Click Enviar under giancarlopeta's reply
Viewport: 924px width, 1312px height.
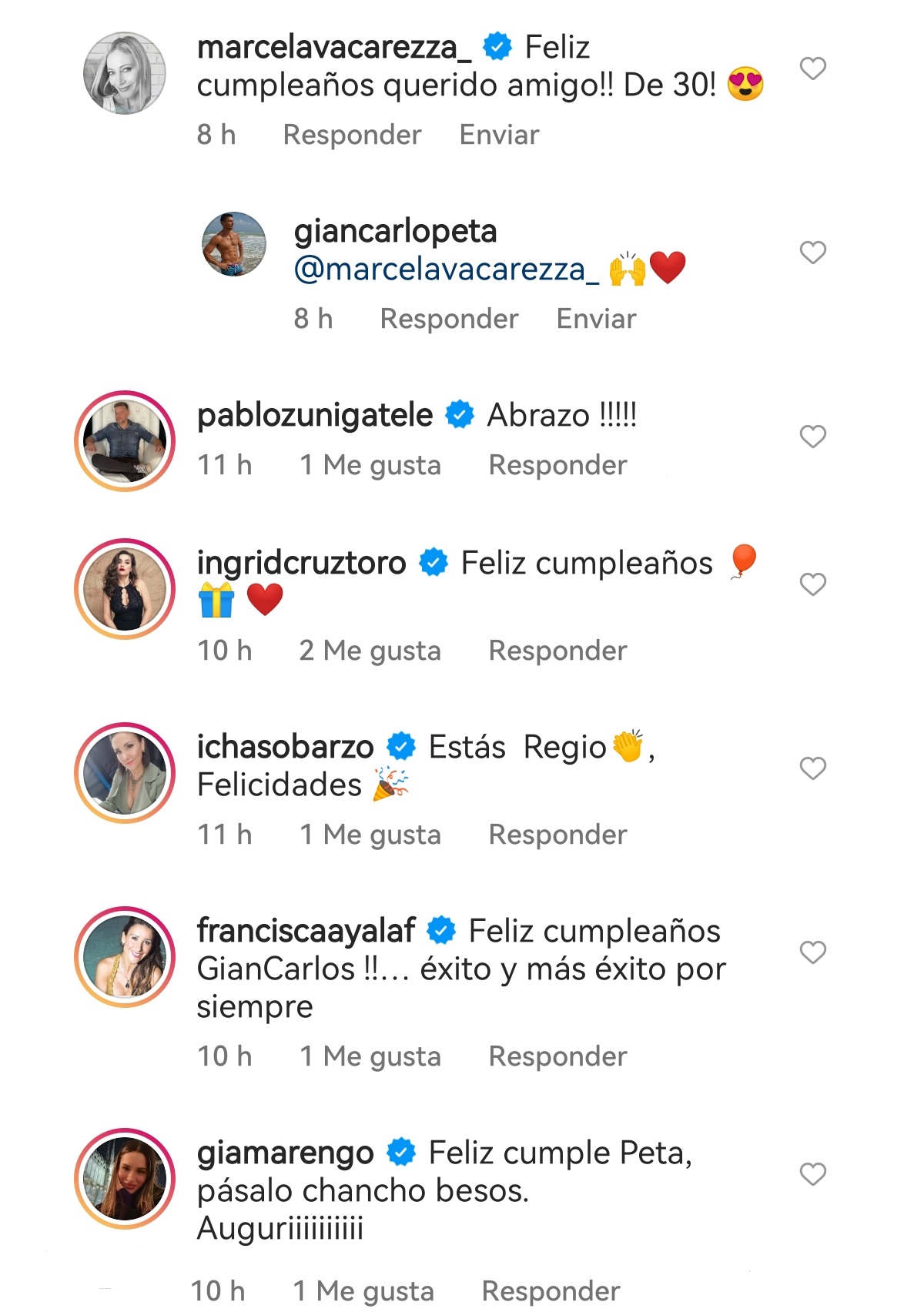597,317
